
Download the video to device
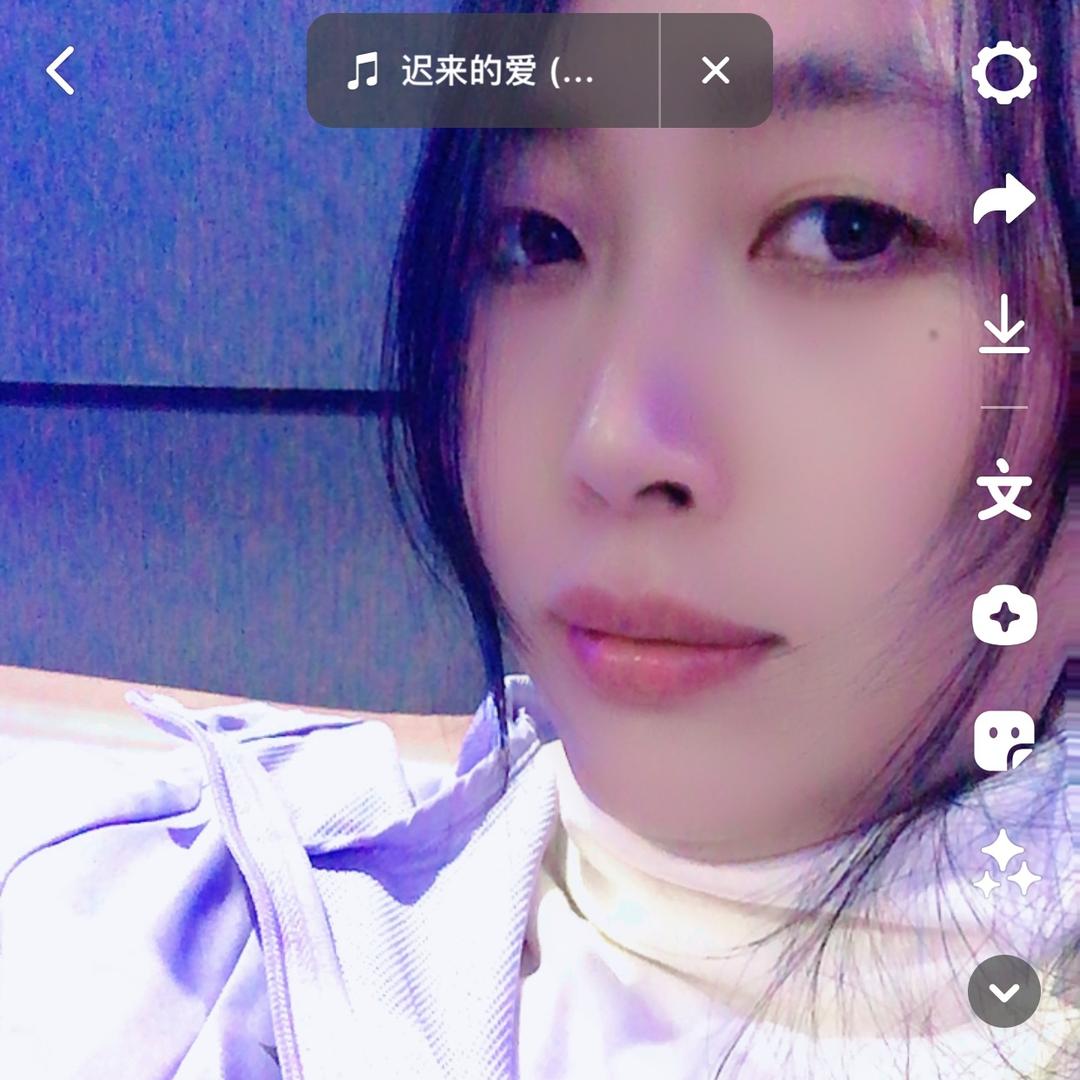pyautogui.click(x=1004, y=324)
